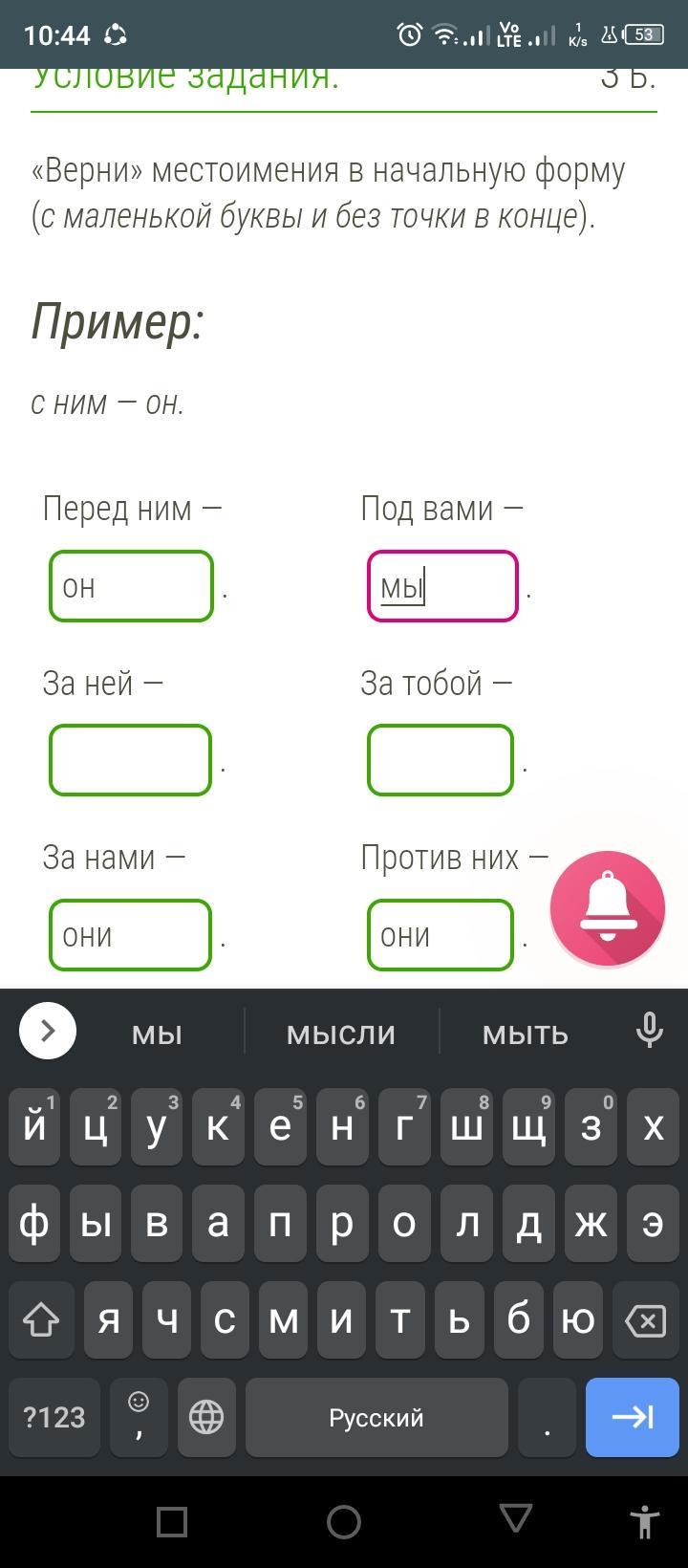Tap the spacebar labeled «Русский»
This screenshot has width=688, height=1568.
pyautogui.click(x=376, y=1417)
